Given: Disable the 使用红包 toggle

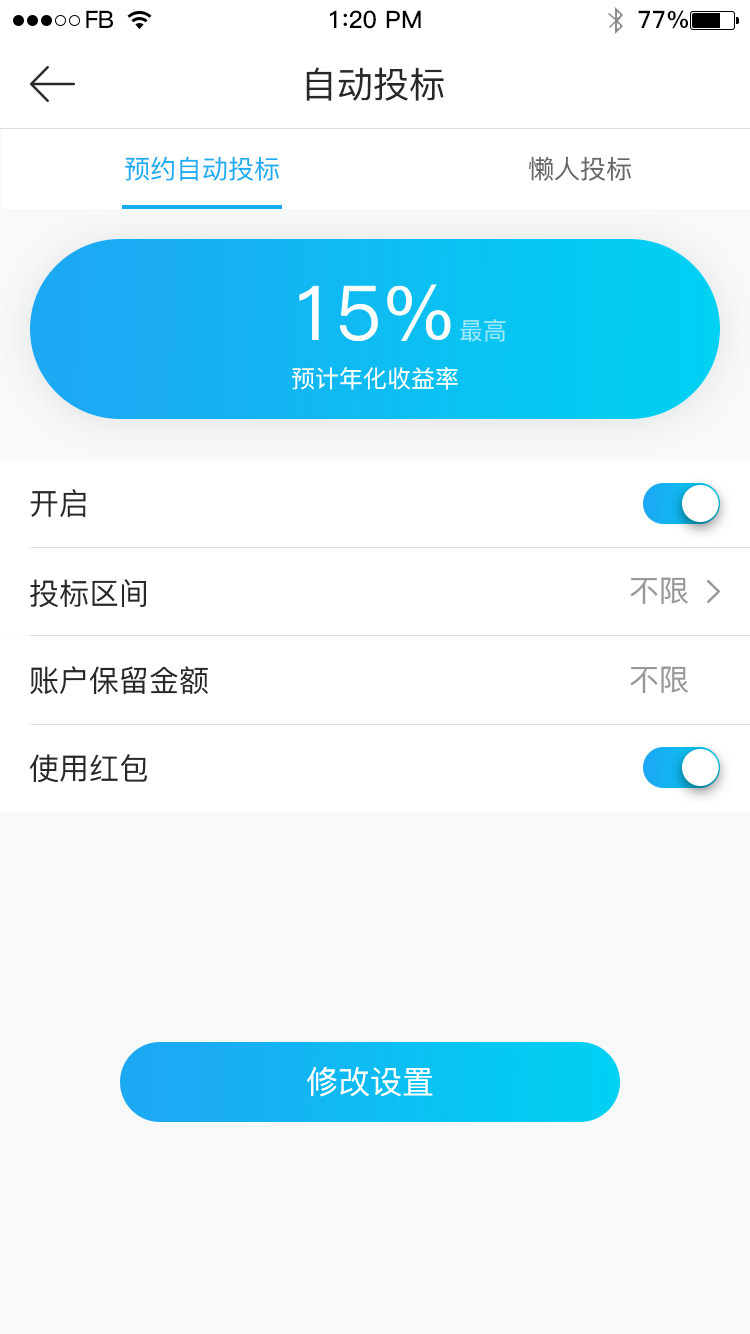Looking at the screenshot, I should tap(681, 768).
